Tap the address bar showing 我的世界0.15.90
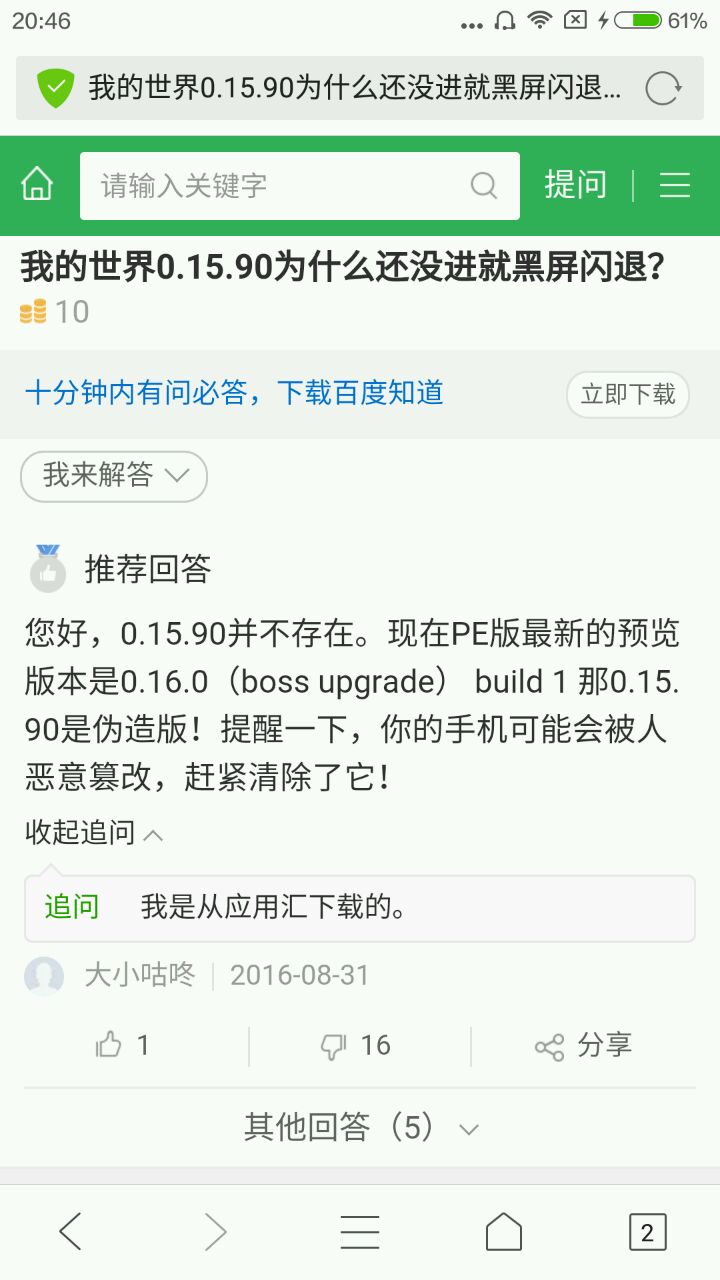720x1280 pixels. coord(340,88)
